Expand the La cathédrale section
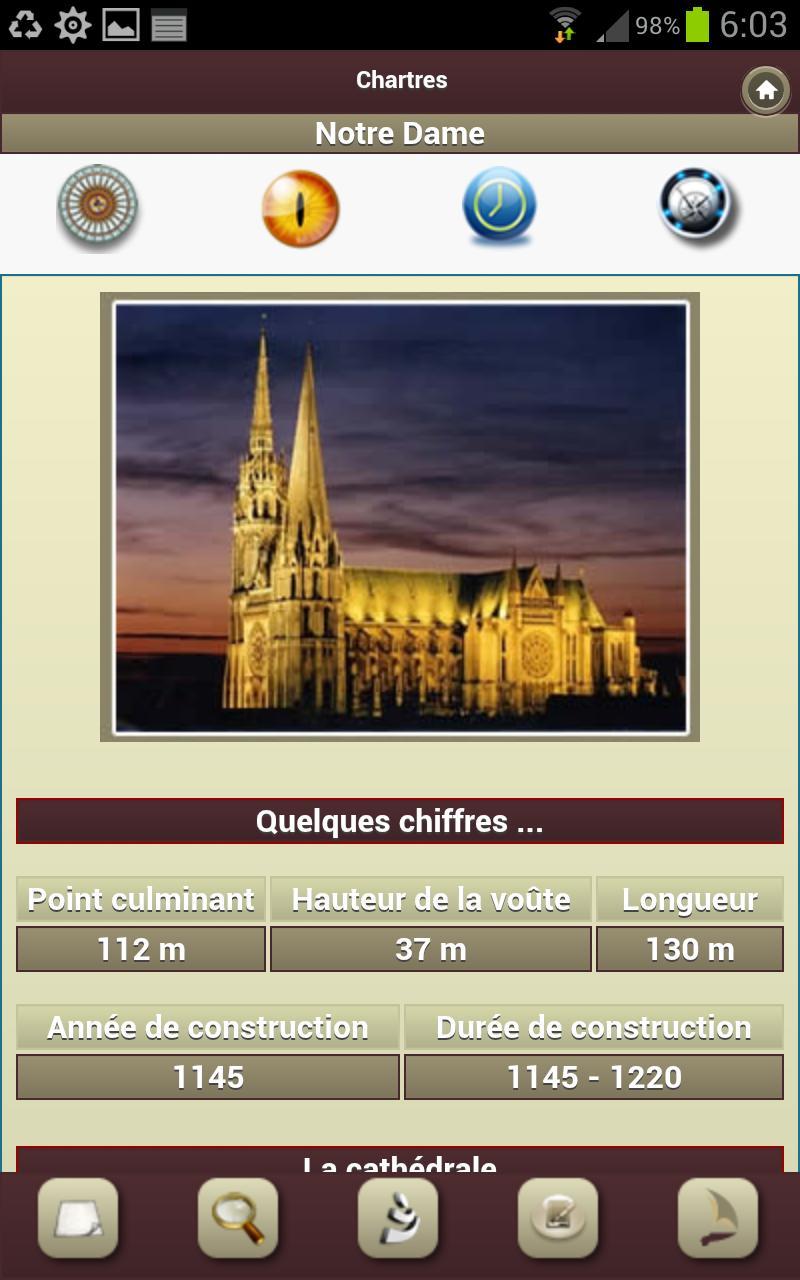 (x=400, y=1165)
